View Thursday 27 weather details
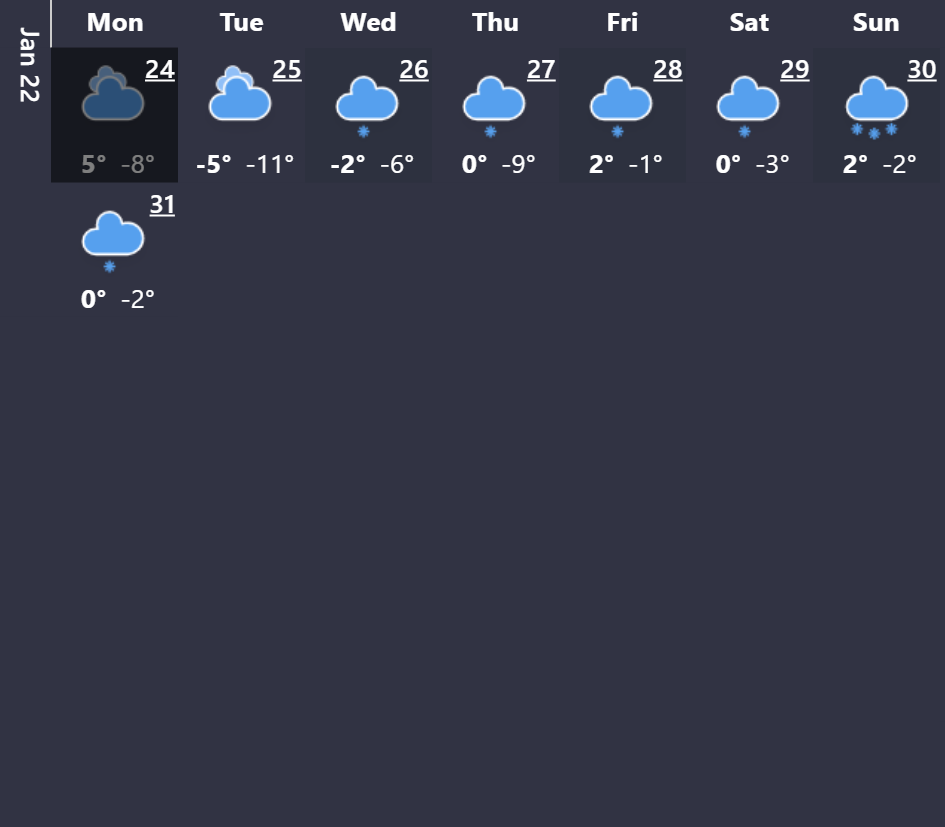Screen dimensions: 945x827 pos(495,115)
